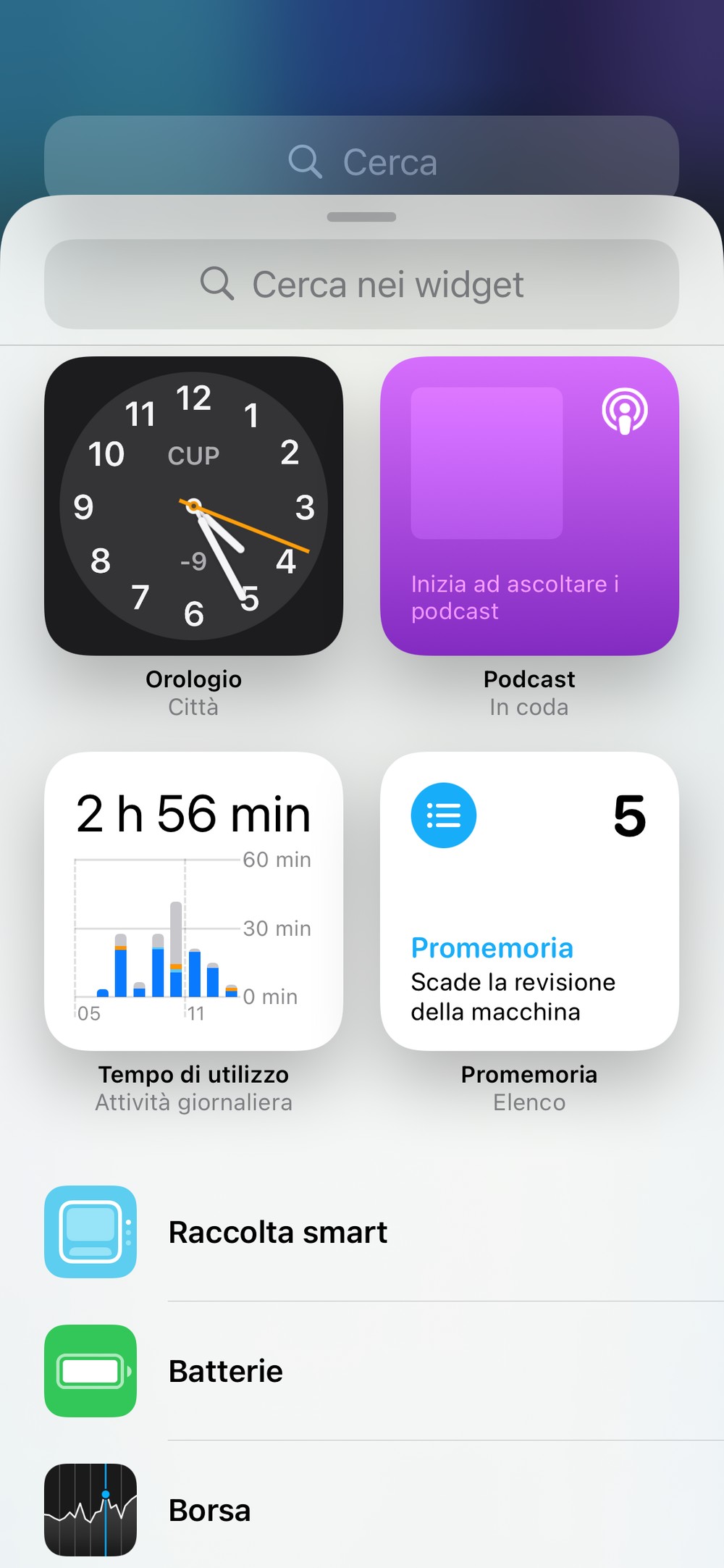Tap the "Cerca nei widget" search field
This screenshot has width=724, height=1568.
pyautogui.click(x=361, y=284)
